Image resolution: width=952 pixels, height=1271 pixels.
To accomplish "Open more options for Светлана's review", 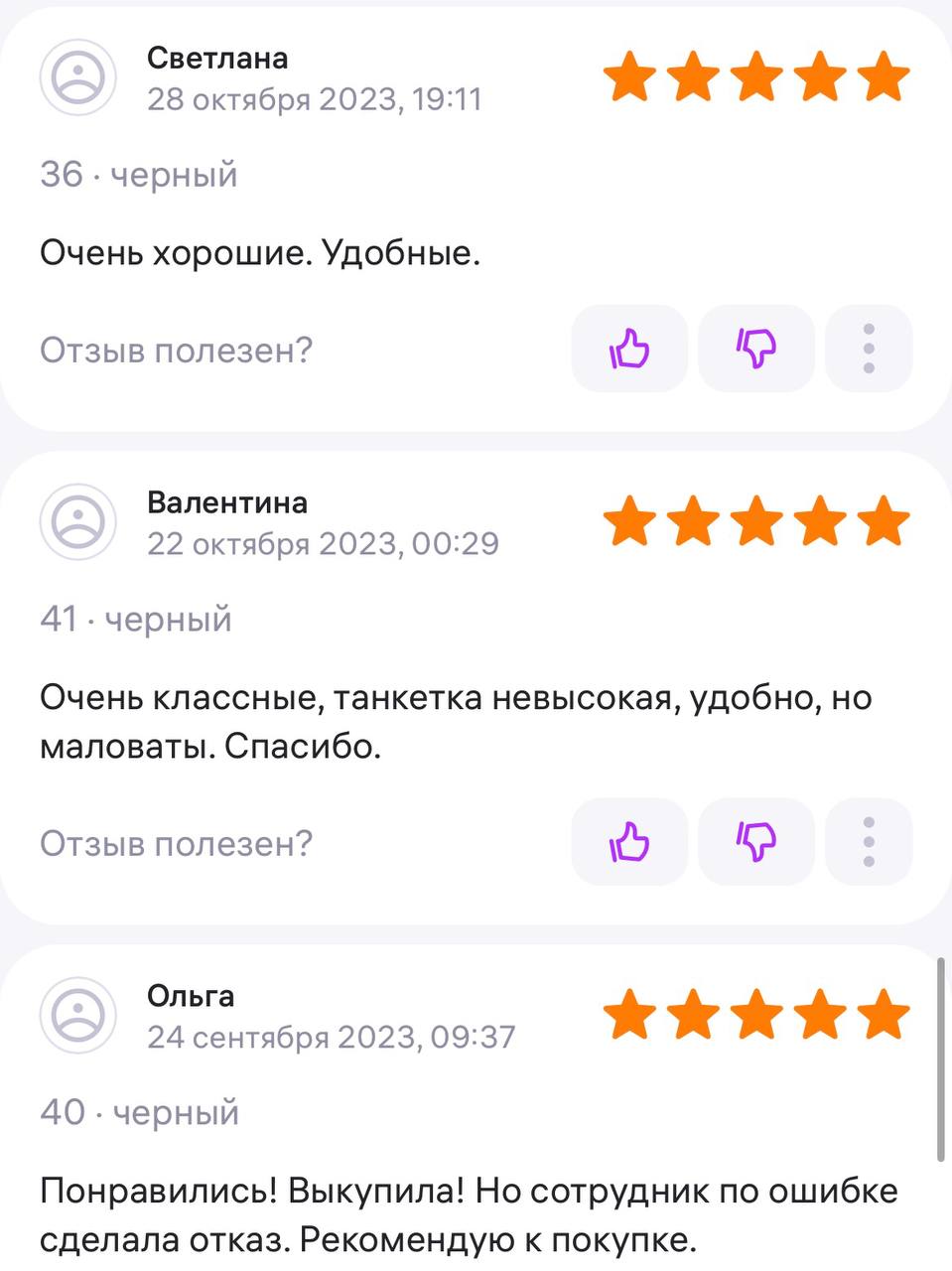I will click(x=869, y=349).
